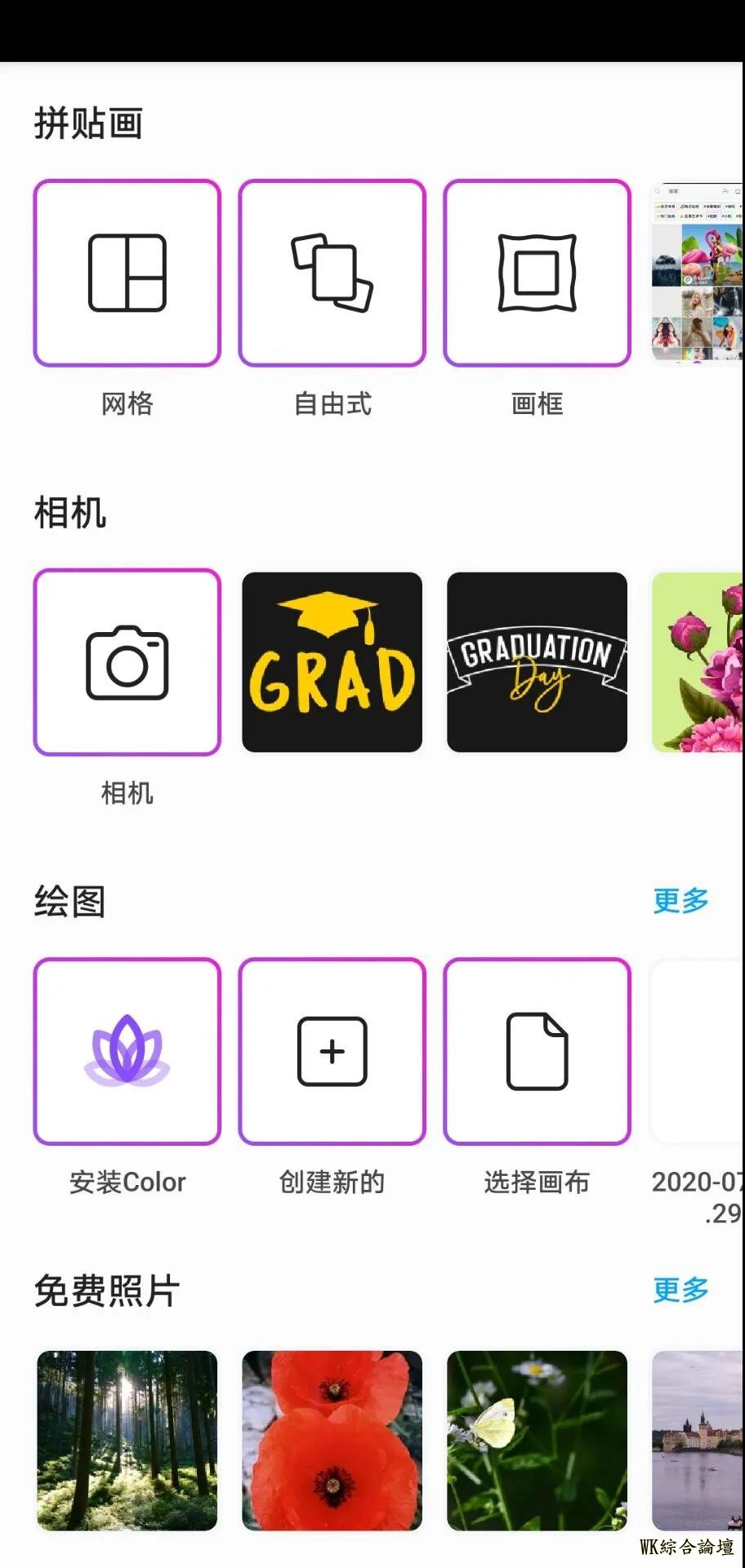View 更多 free photos

[680, 1290]
